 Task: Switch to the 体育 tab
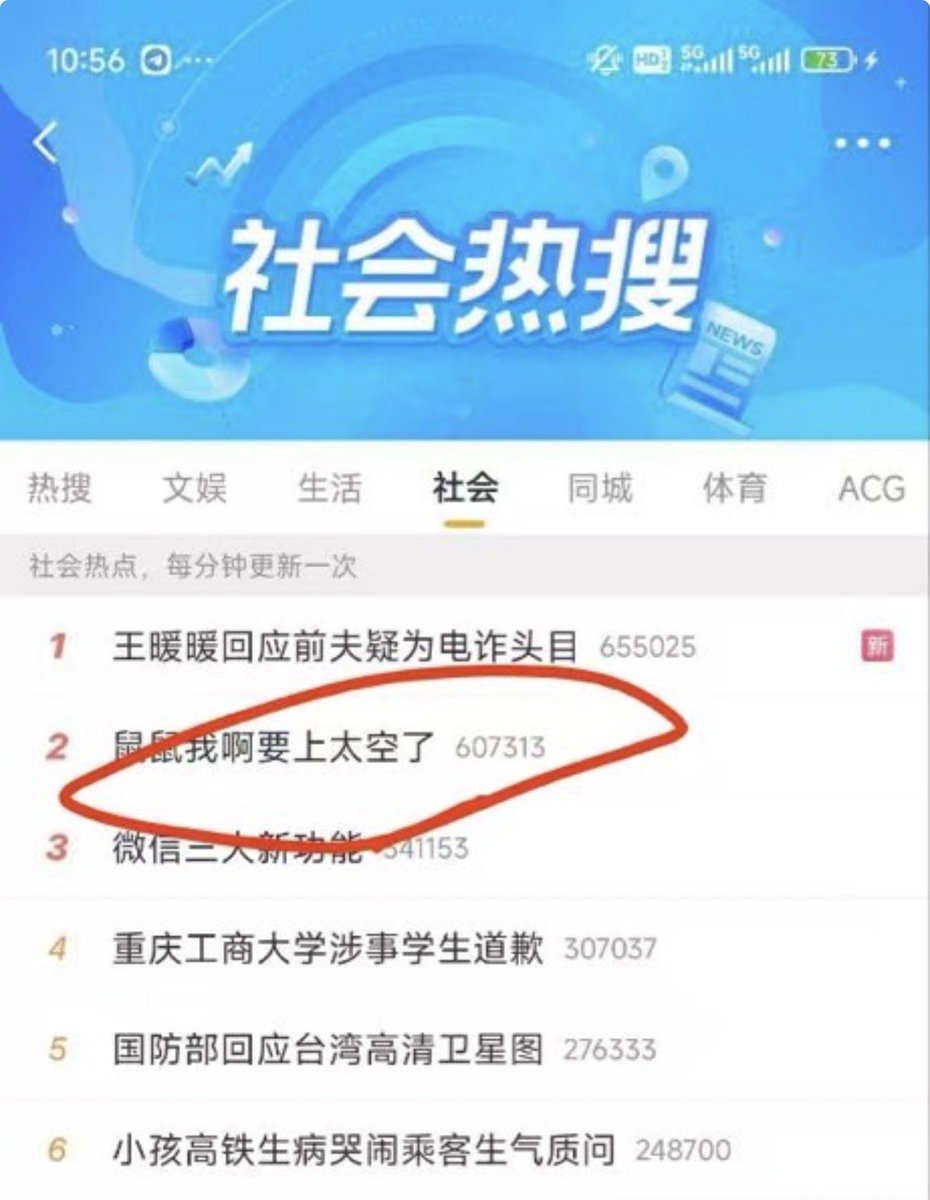(x=735, y=489)
